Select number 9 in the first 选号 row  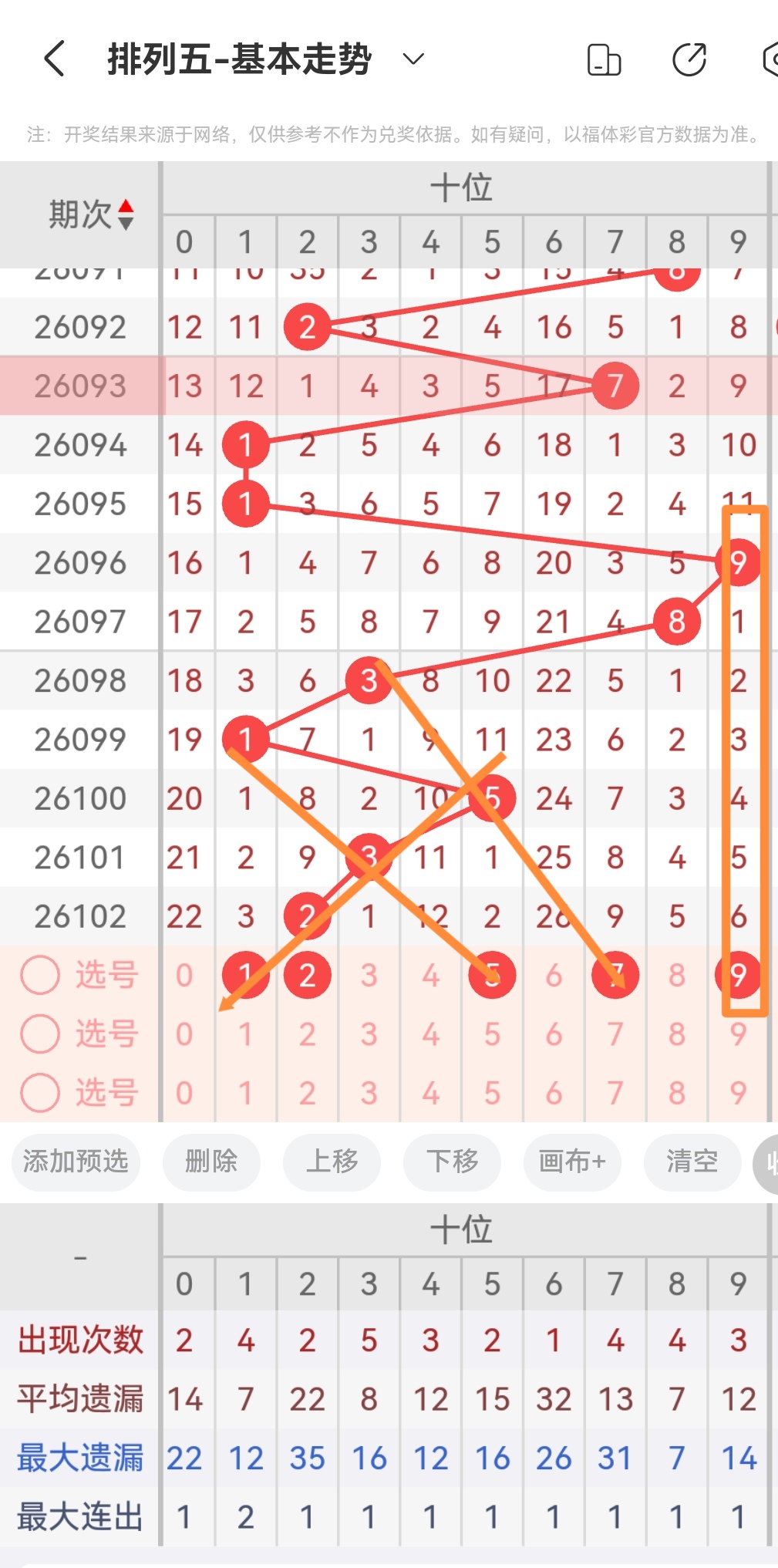tap(738, 974)
